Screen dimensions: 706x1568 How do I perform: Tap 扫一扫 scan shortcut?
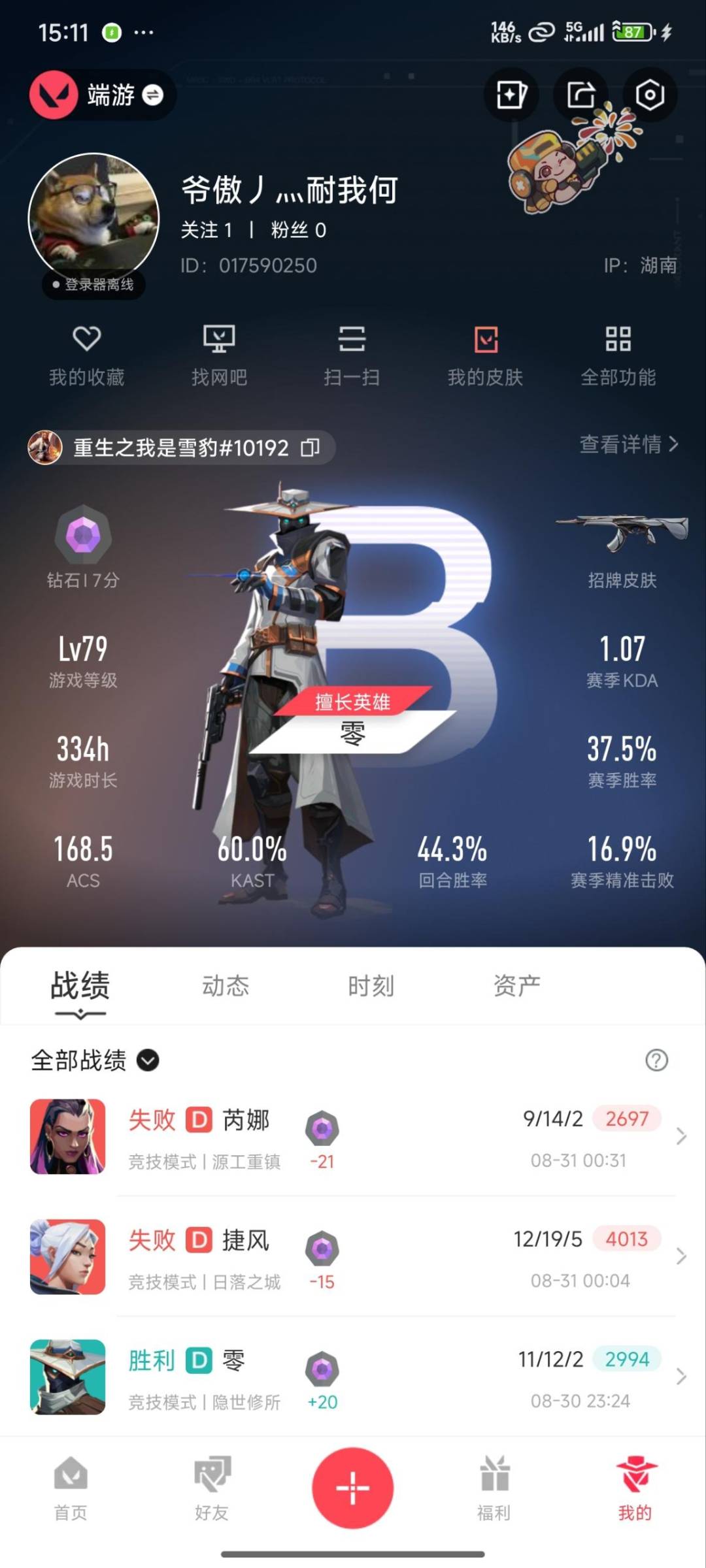(352, 356)
